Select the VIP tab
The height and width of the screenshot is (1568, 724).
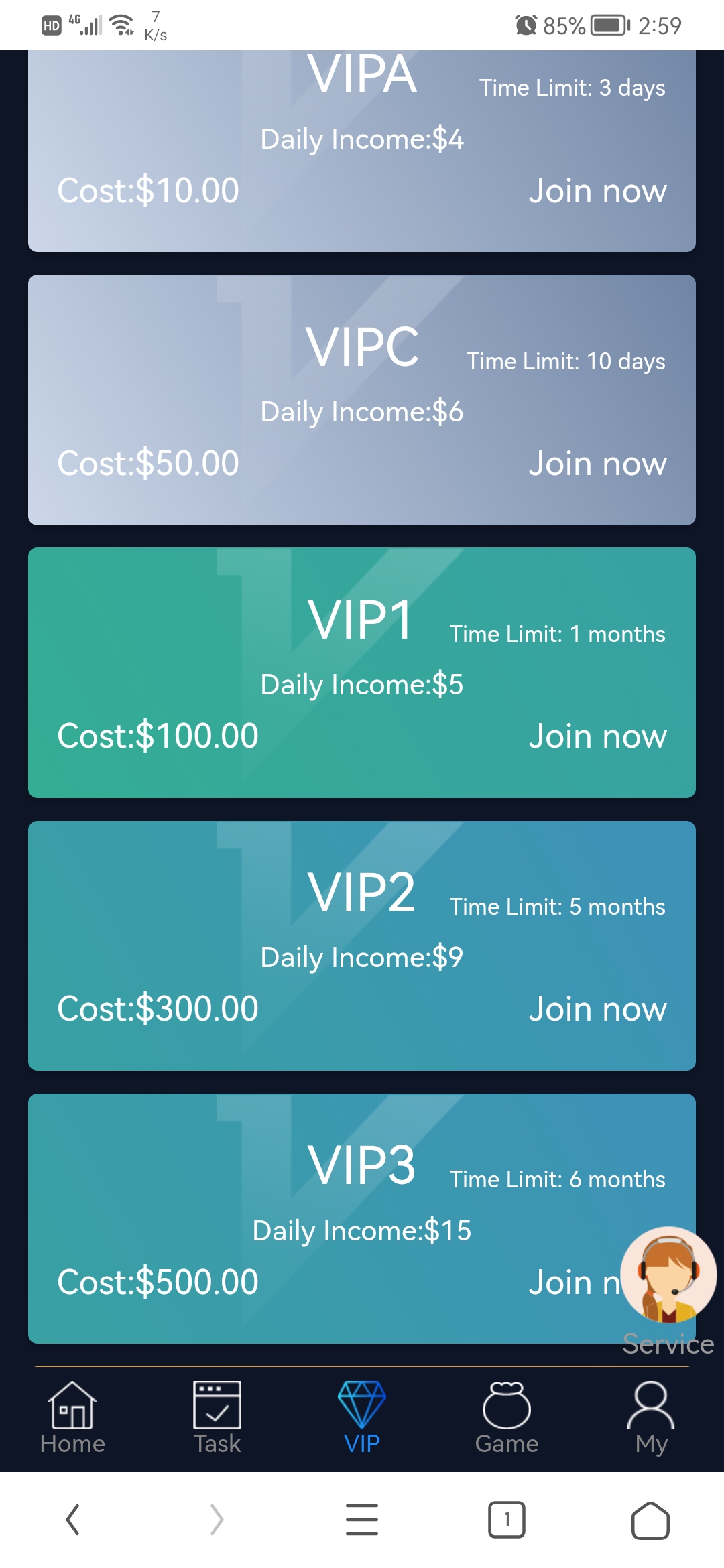[x=362, y=1418]
